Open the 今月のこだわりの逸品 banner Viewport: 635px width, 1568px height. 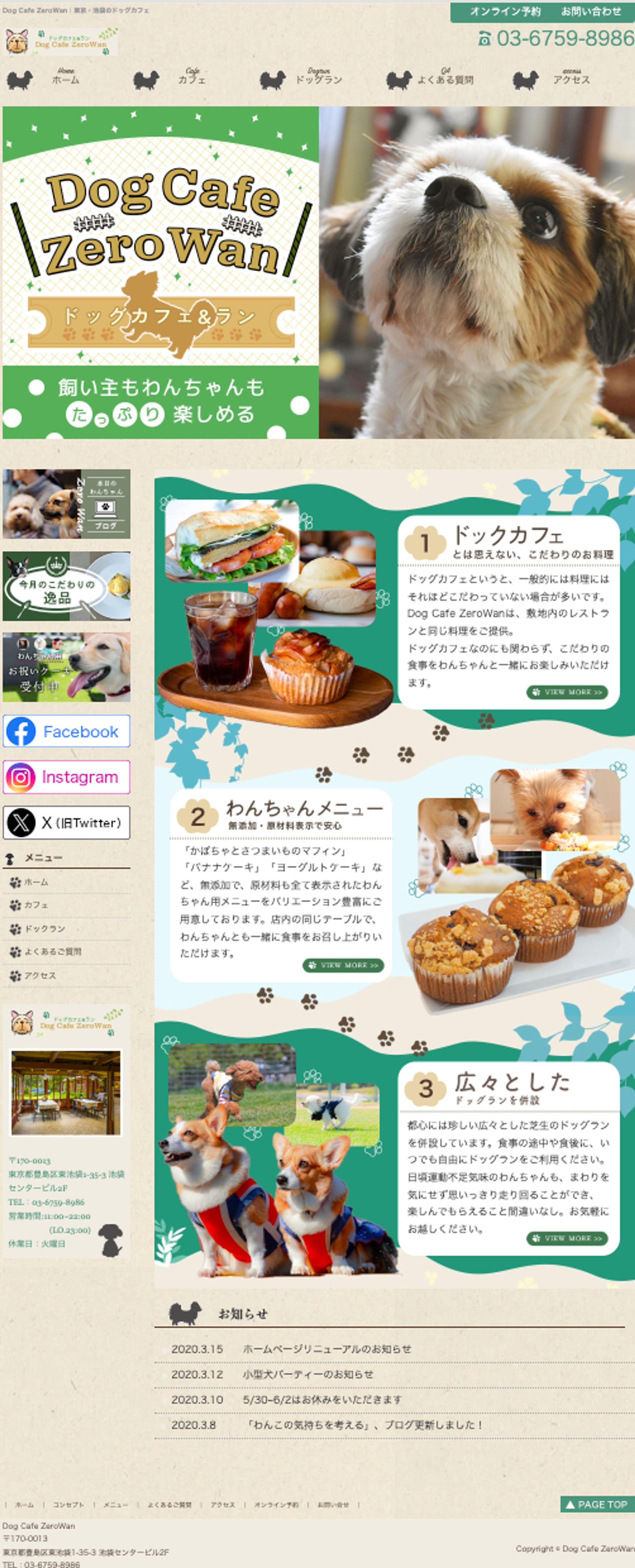(66, 586)
